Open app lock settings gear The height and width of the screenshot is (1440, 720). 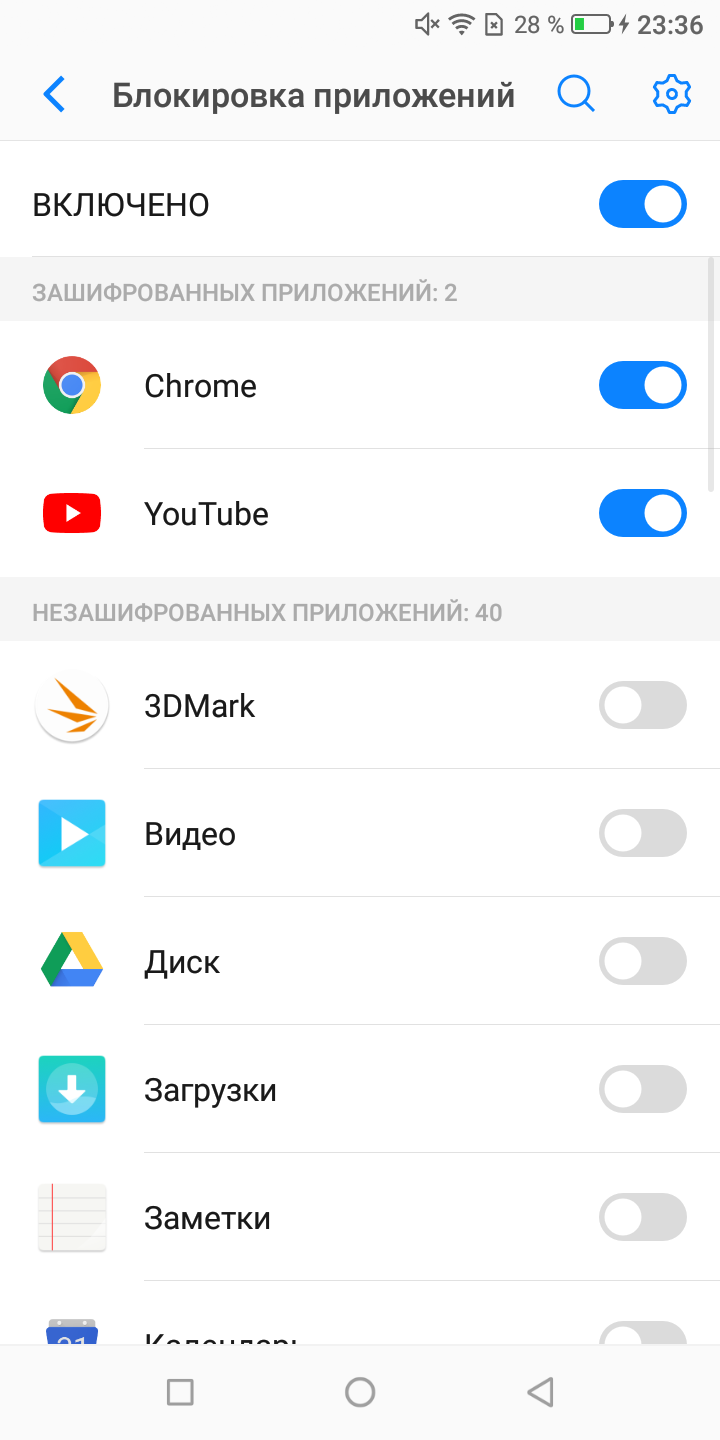pyautogui.click(x=672, y=95)
